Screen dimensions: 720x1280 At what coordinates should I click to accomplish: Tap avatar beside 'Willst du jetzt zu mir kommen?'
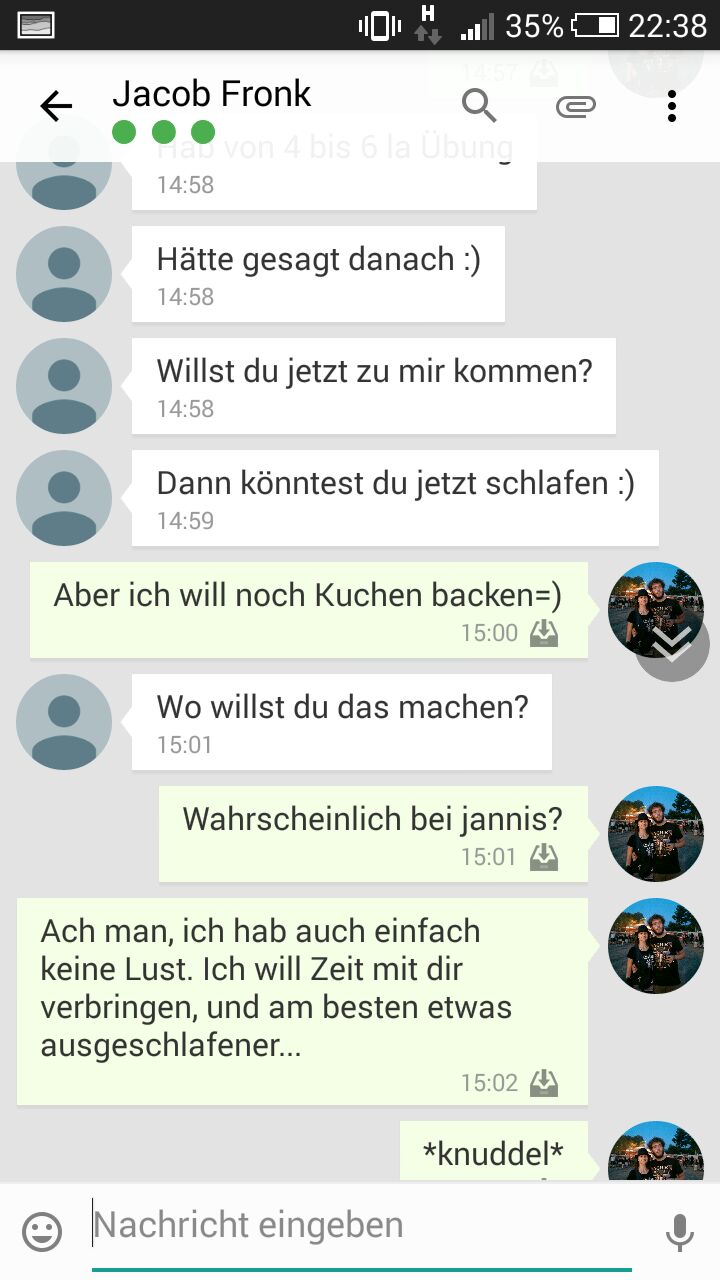click(64, 386)
